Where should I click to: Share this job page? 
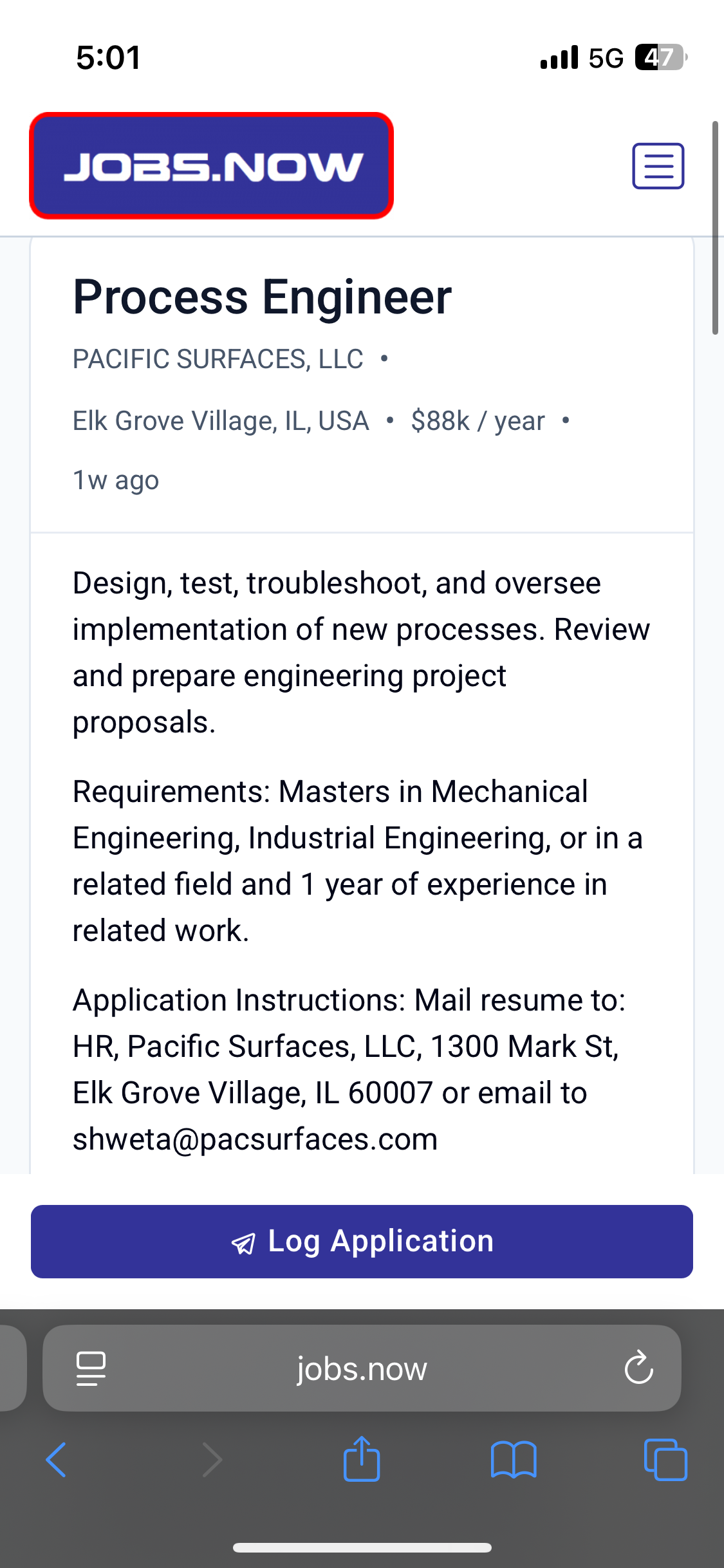362,1458
